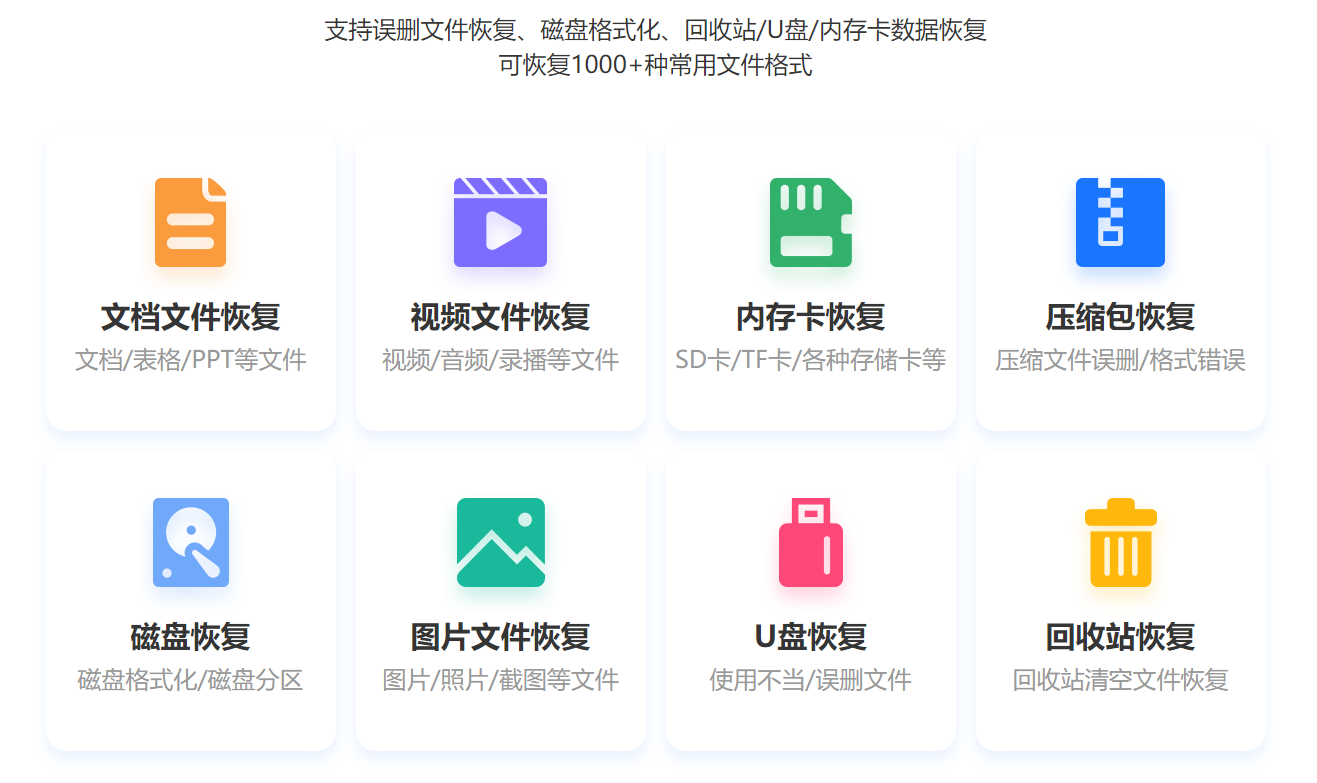
Task: Open the 图片文件恢复 card
Action: pyautogui.click(x=501, y=601)
